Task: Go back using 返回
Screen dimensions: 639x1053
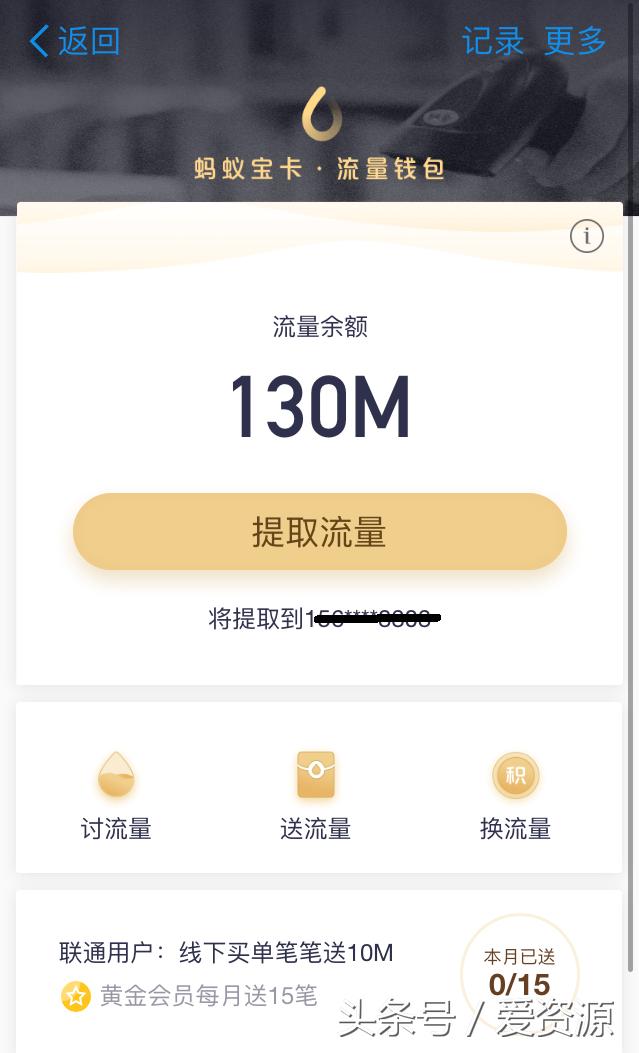Action: coord(75,41)
